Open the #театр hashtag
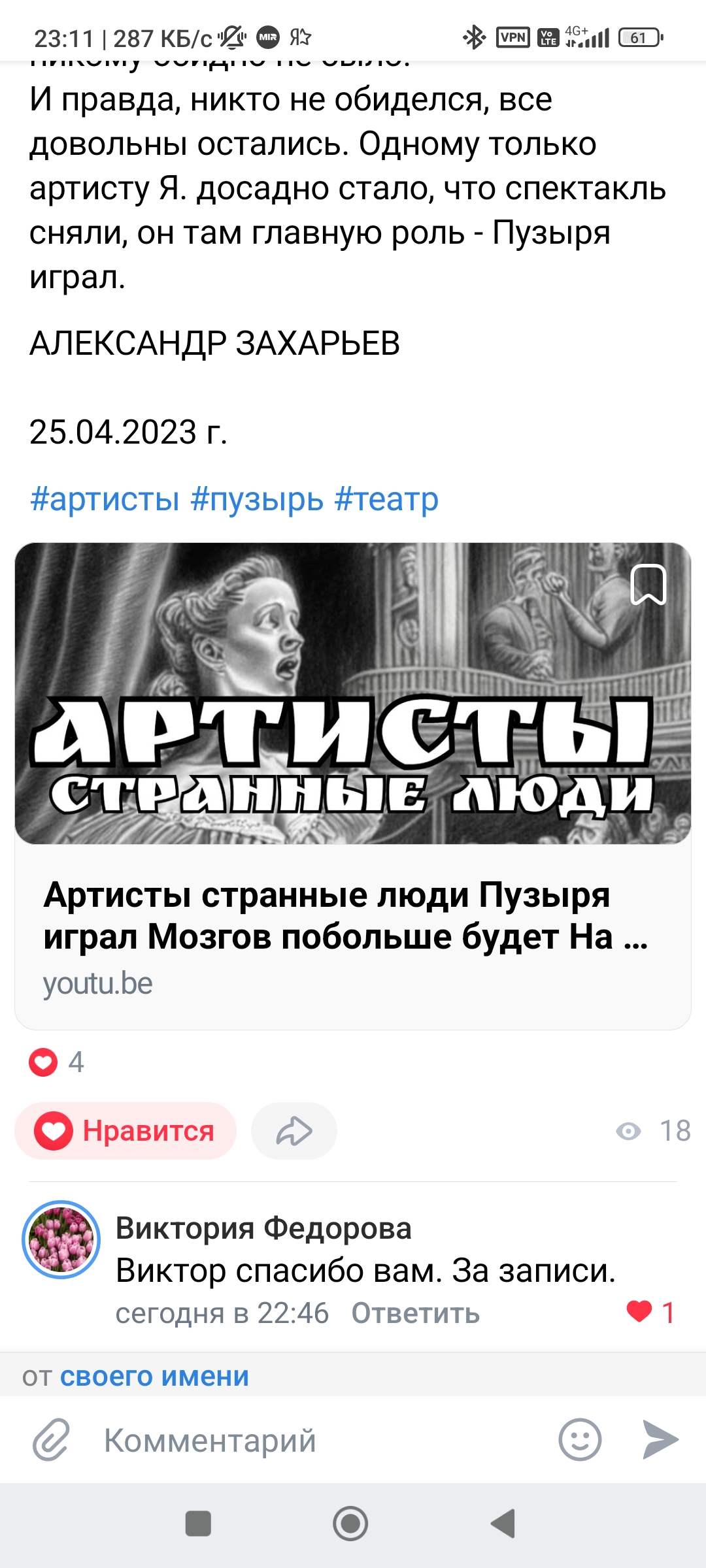Viewport: 706px width, 1568px height. tap(386, 500)
